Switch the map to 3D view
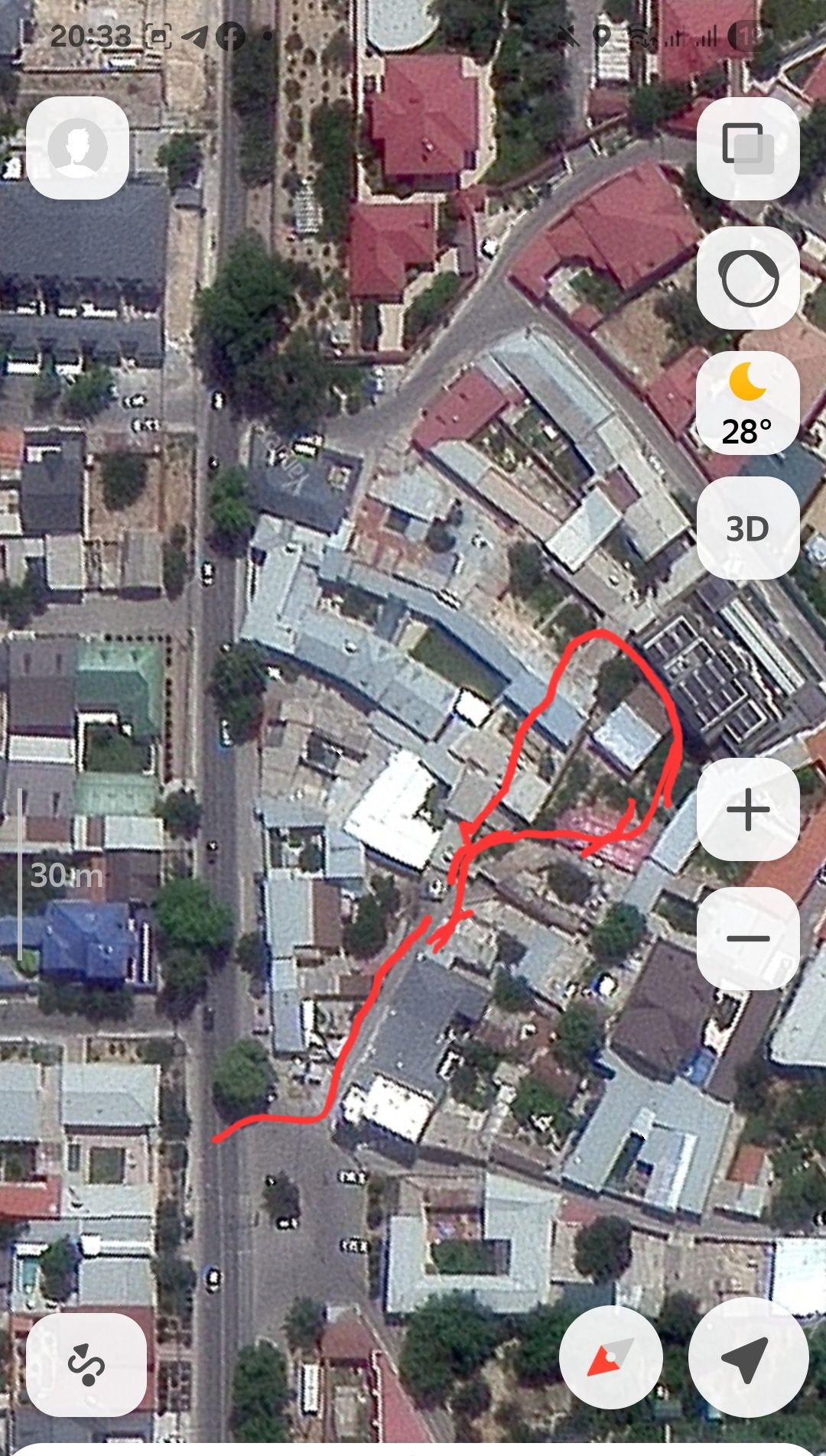826x1456 pixels. pos(748,528)
